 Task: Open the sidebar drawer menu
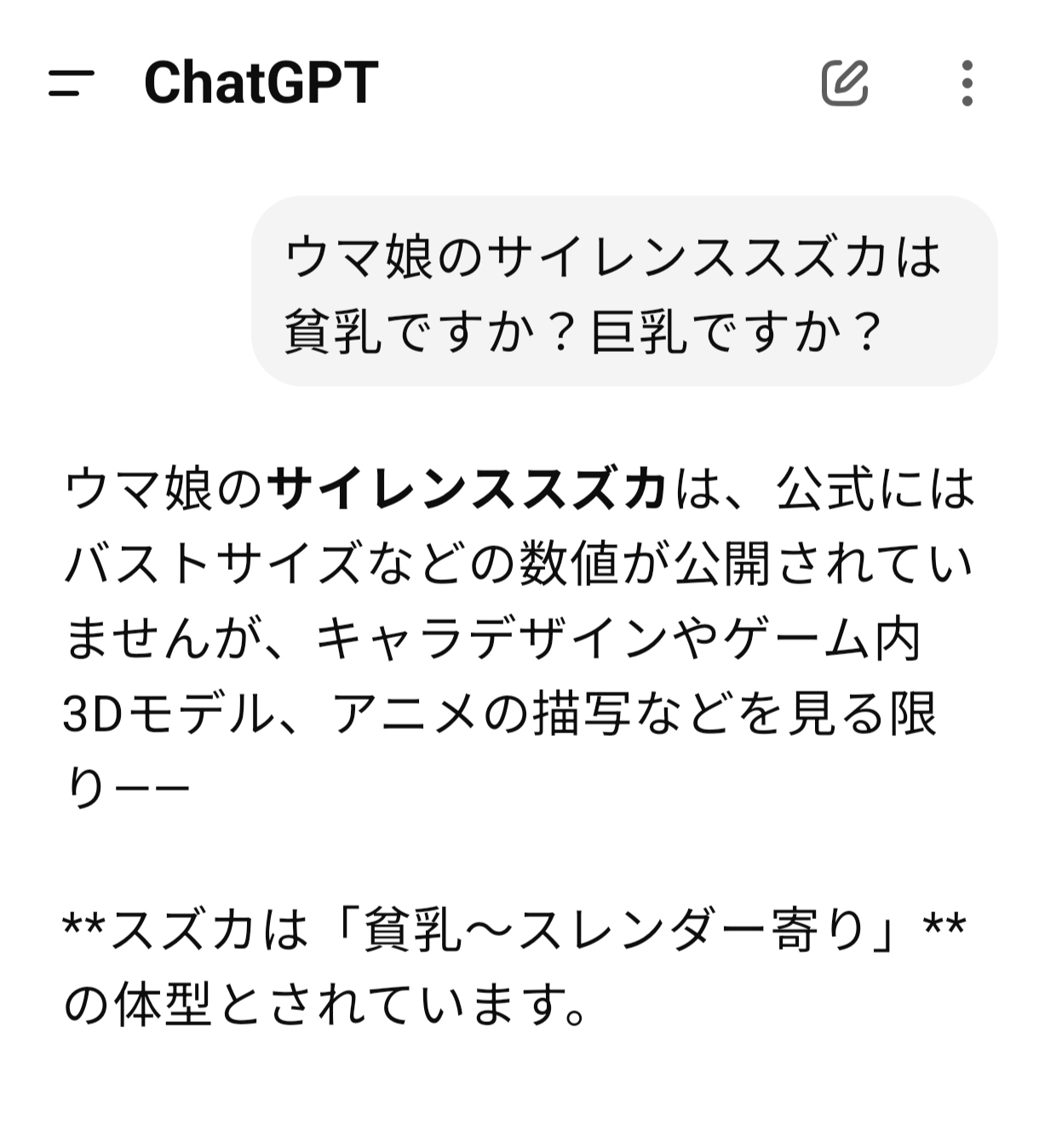click(x=71, y=83)
